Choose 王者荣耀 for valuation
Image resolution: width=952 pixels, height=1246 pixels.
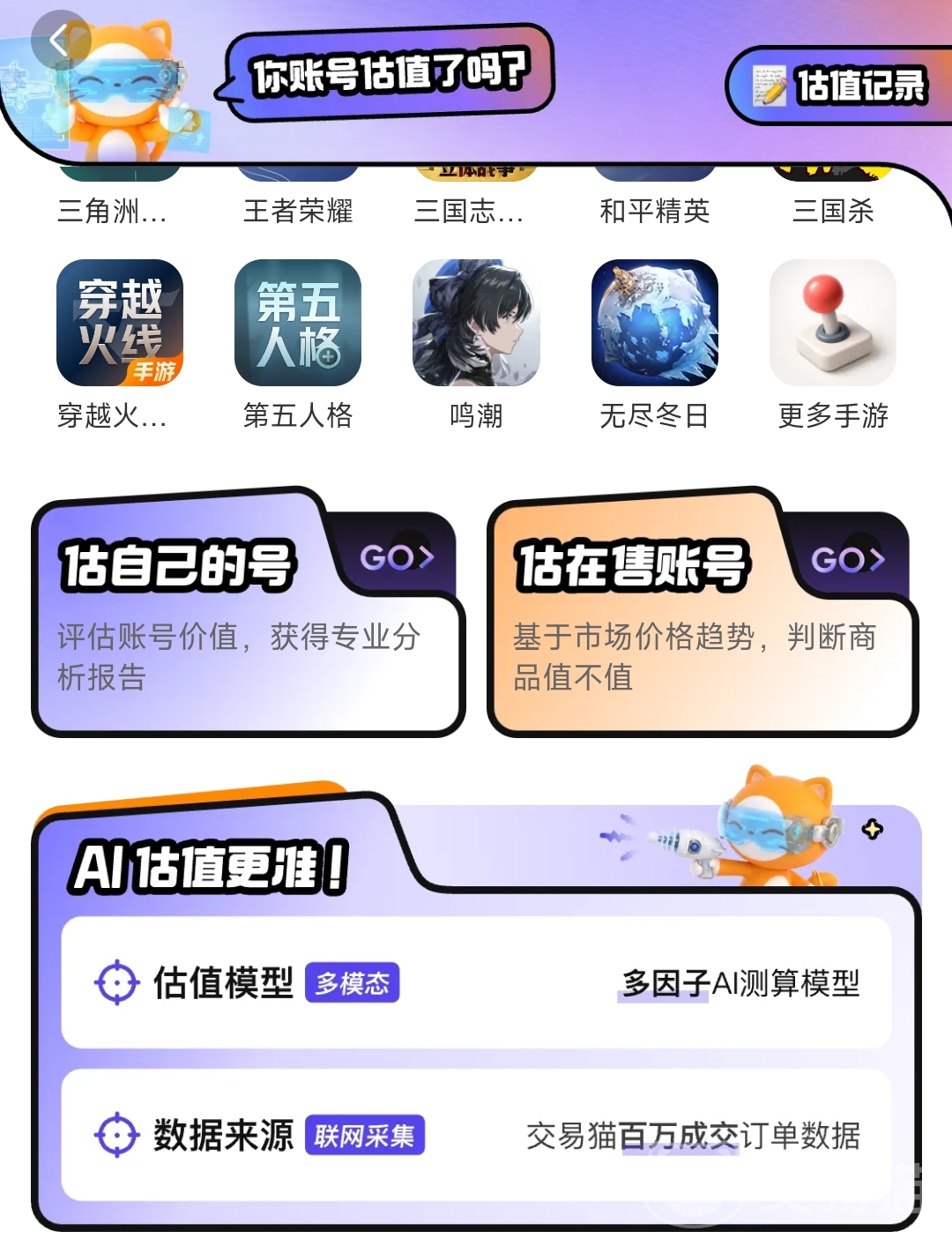point(298,211)
